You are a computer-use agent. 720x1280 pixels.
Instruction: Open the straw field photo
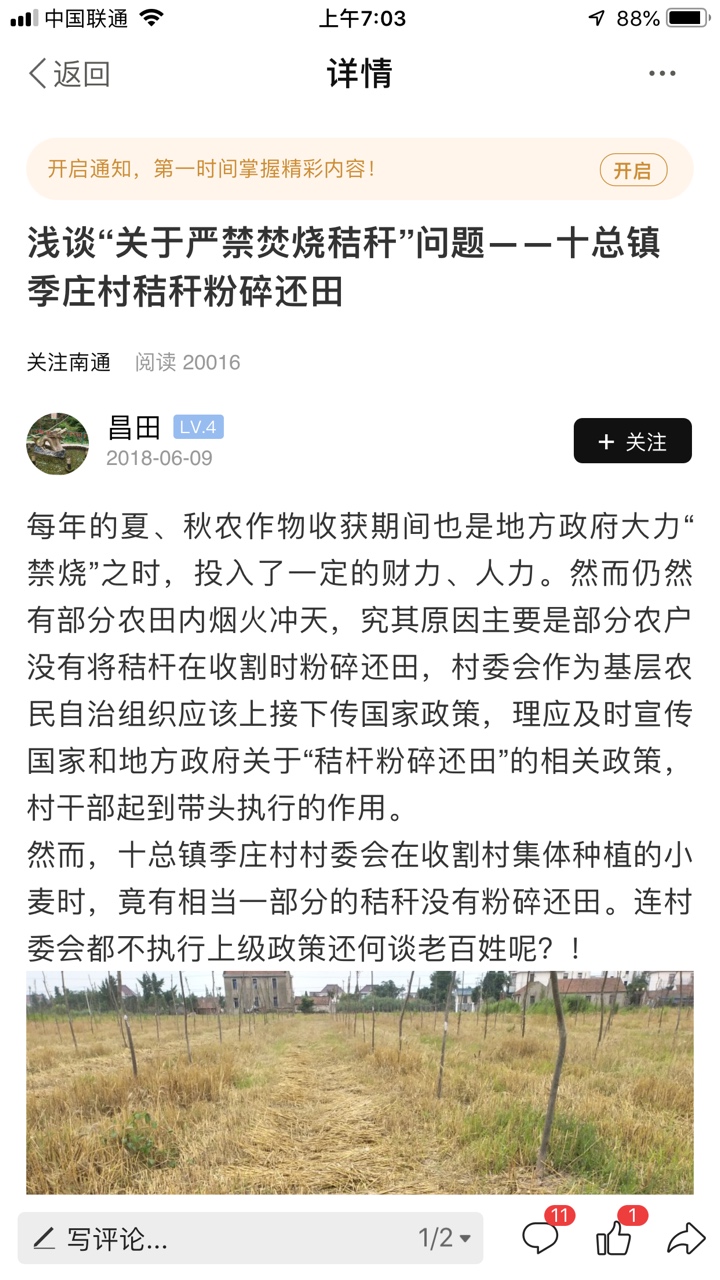coord(360,1082)
